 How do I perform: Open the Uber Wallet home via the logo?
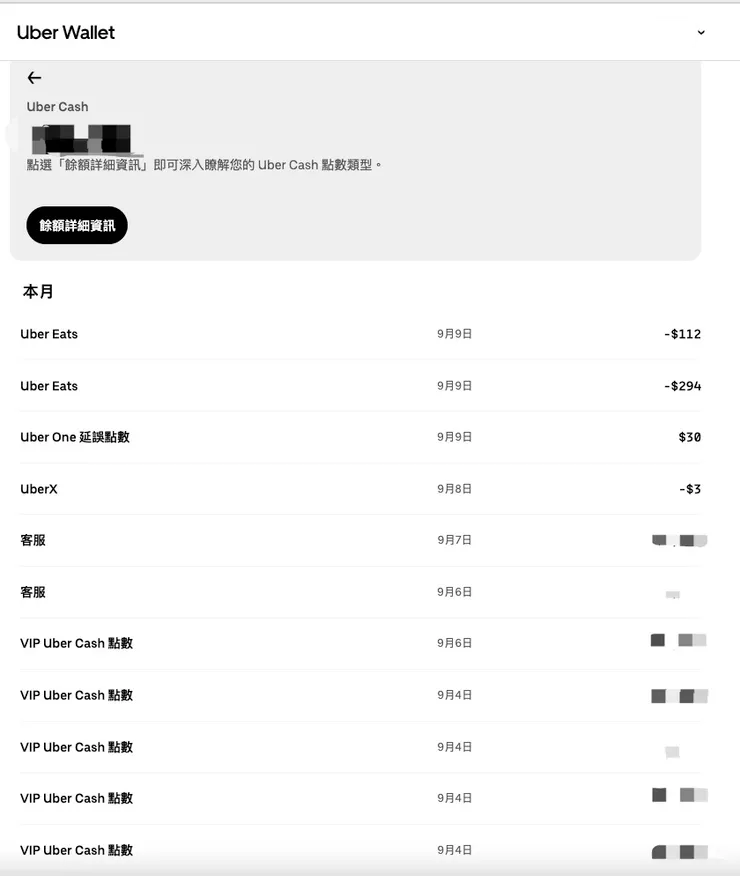(65, 32)
